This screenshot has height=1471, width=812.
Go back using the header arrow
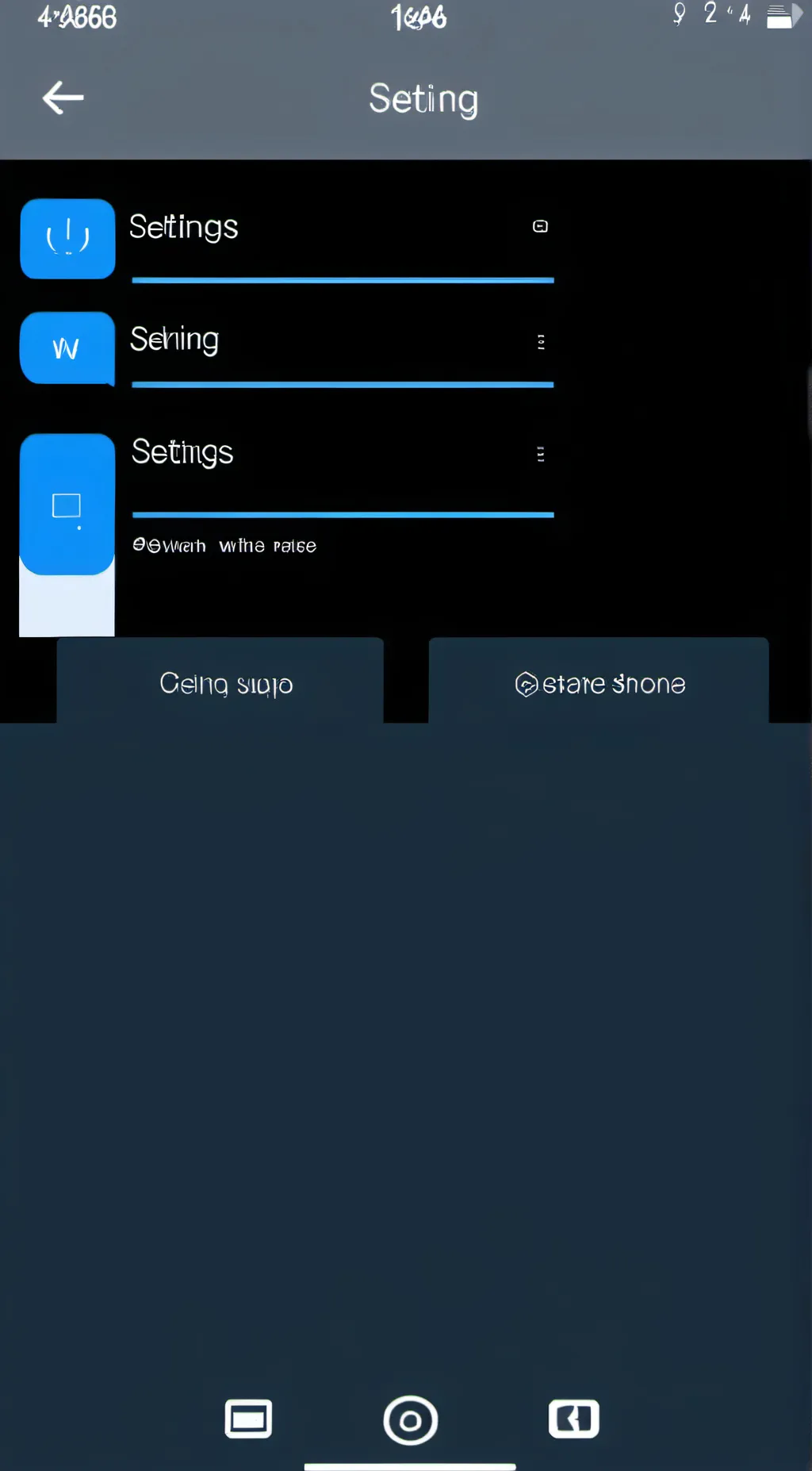(x=63, y=98)
